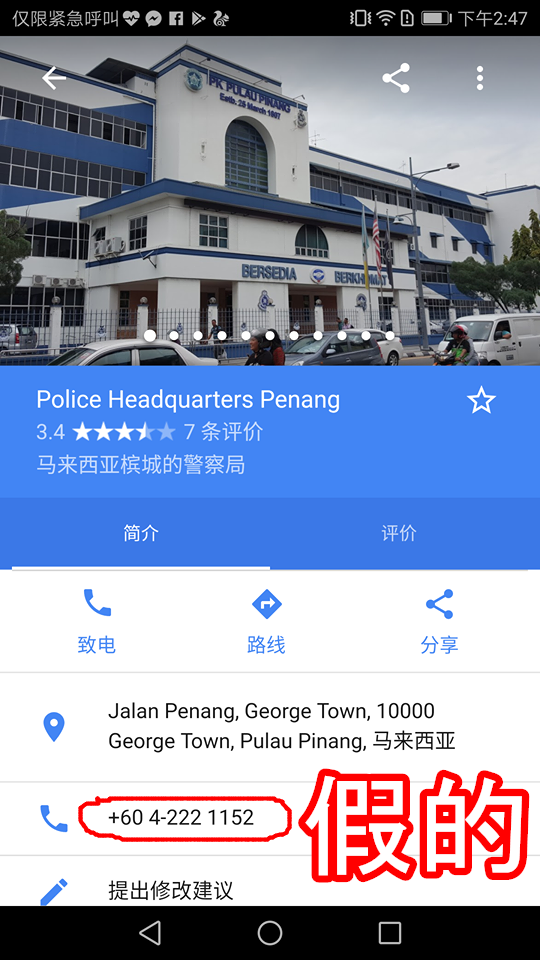The height and width of the screenshot is (960, 540).
Task: Tap the share icon over the photo
Action: point(396,78)
